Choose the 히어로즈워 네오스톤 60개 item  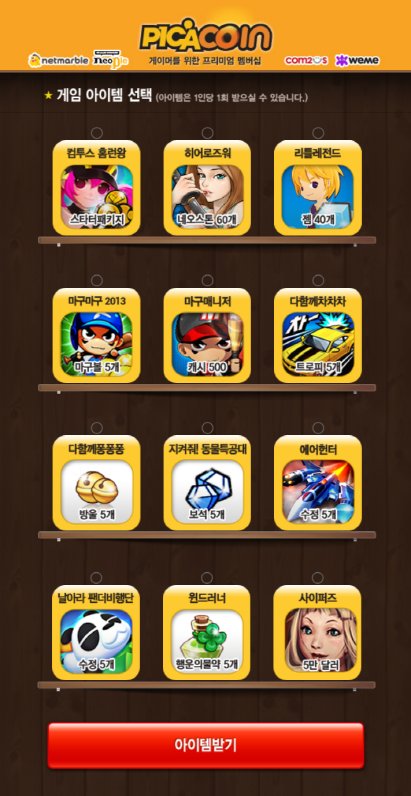pyautogui.click(x=207, y=188)
